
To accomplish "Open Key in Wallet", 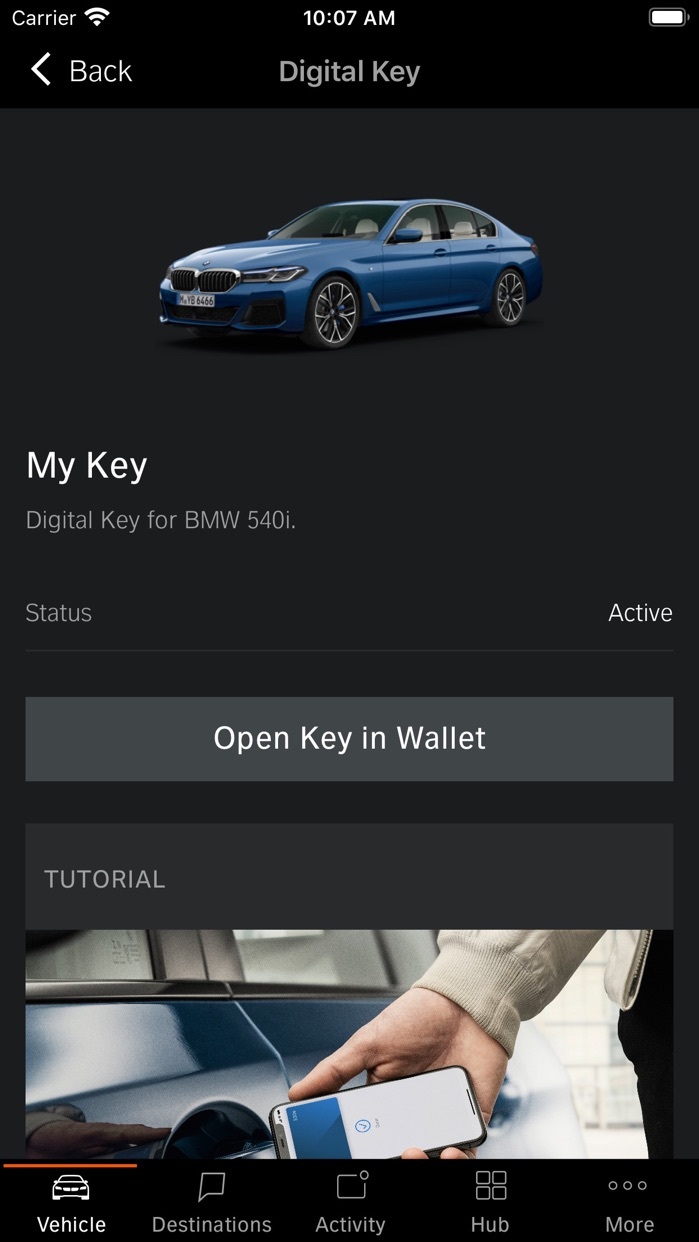I will point(349,738).
